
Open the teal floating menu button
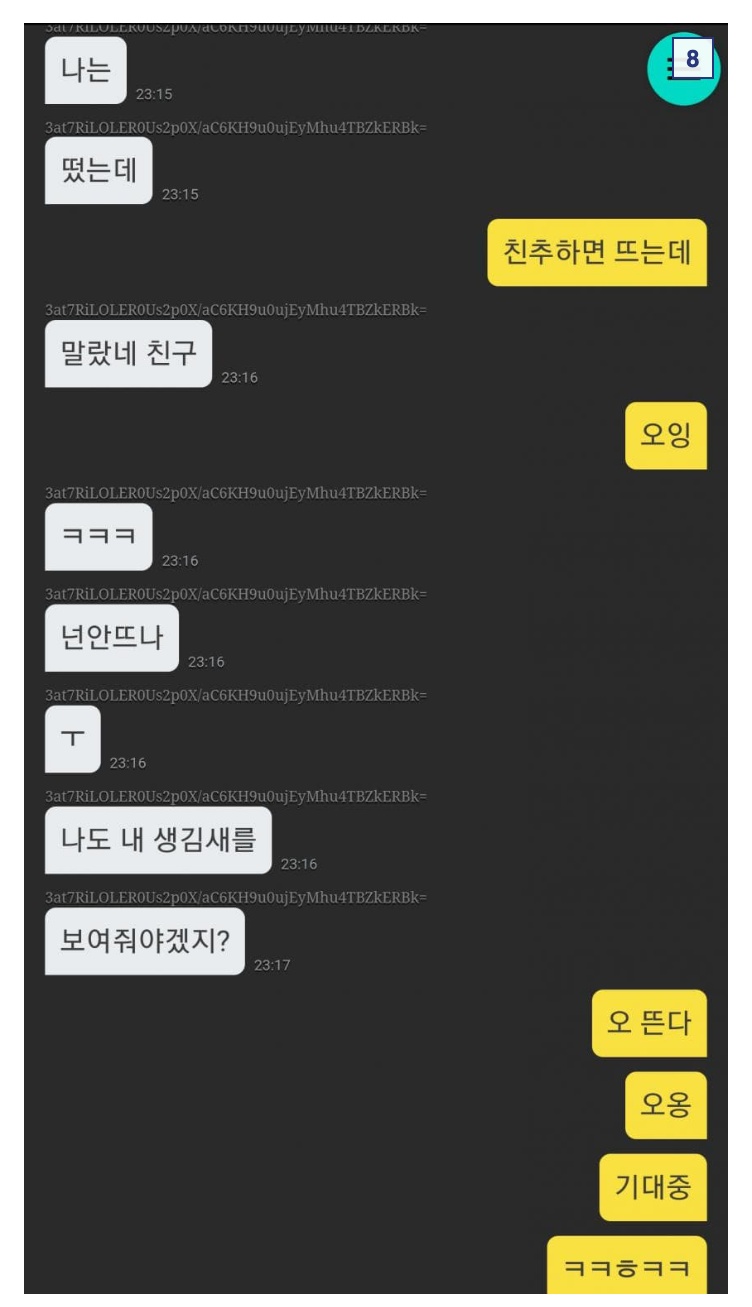[x=683, y=68]
